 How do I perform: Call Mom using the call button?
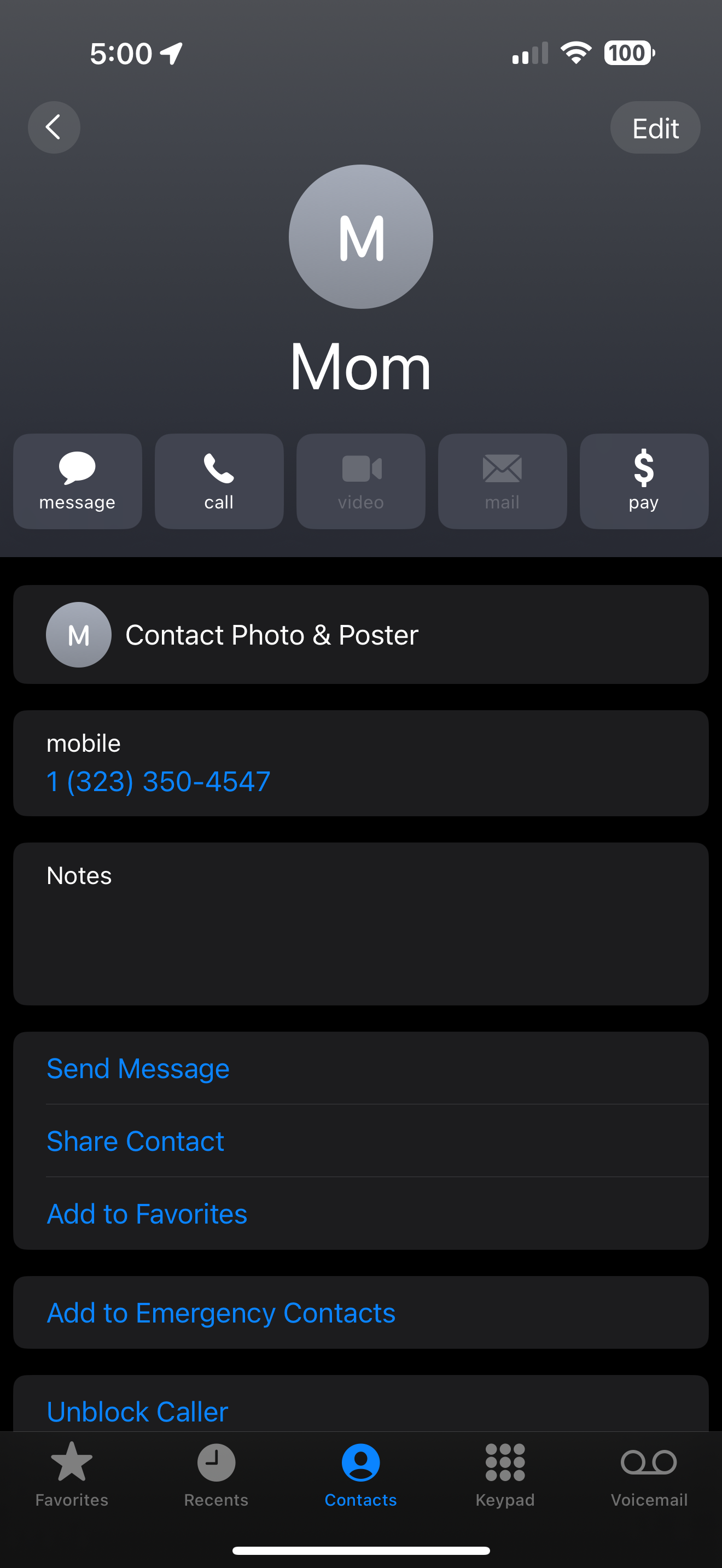pyautogui.click(x=219, y=481)
